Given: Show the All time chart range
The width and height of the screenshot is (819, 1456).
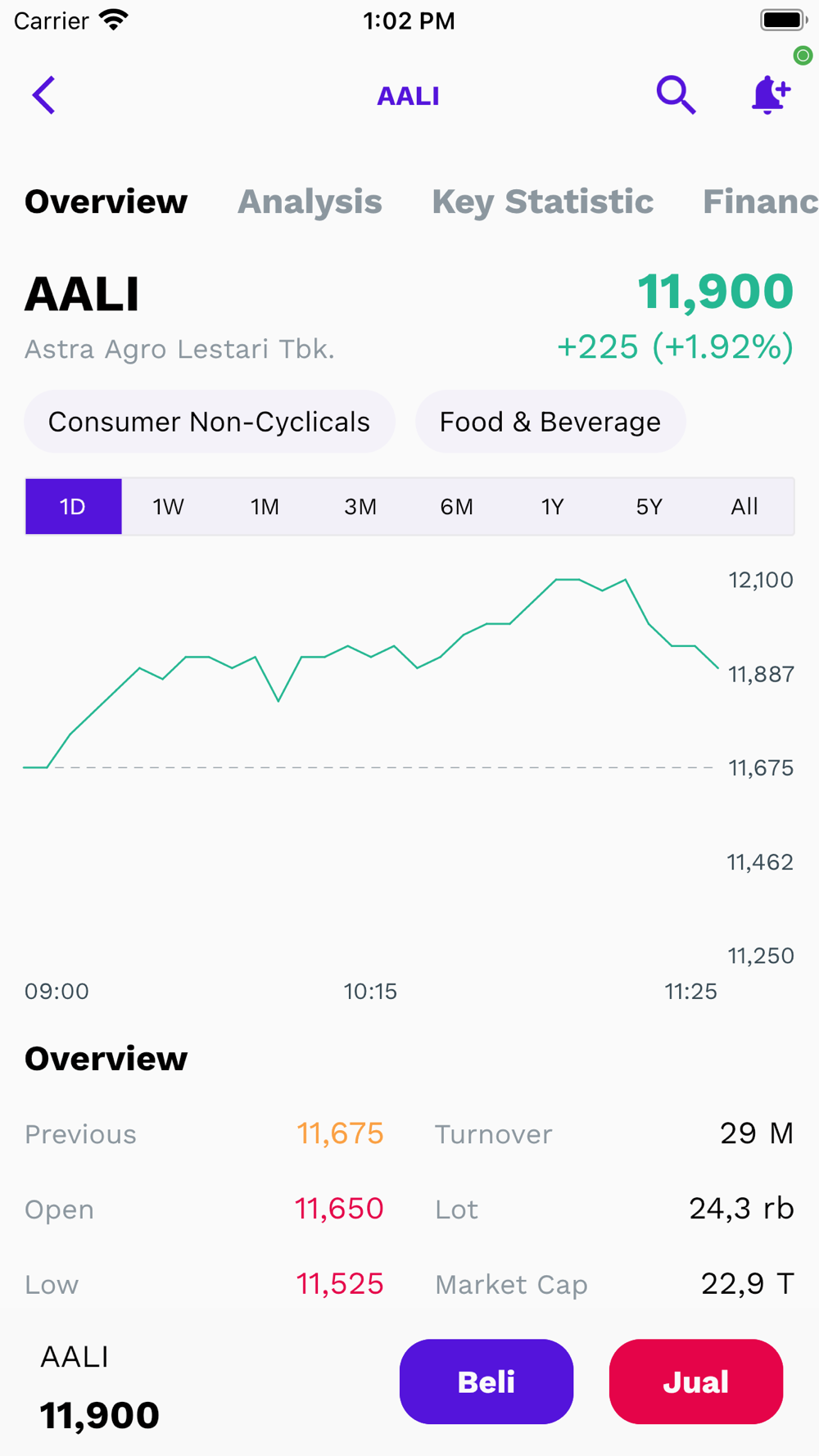Looking at the screenshot, I should [x=744, y=507].
